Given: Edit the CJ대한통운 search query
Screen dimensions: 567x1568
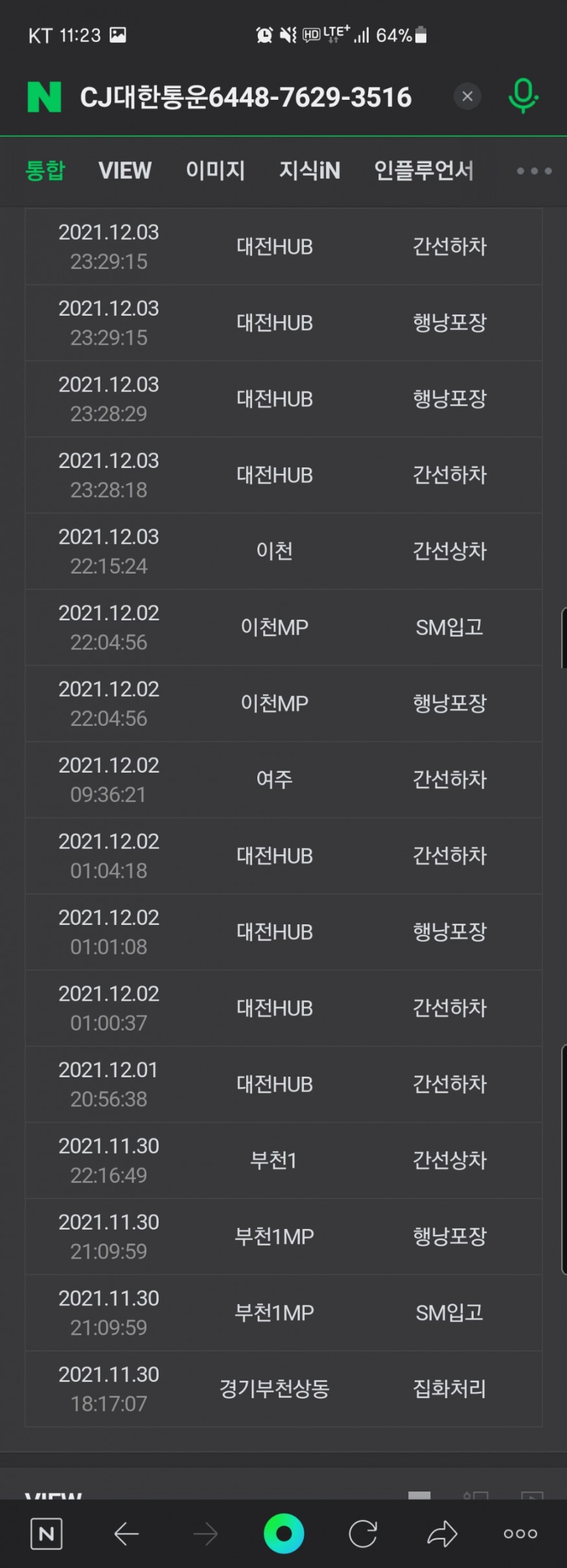Looking at the screenshot, I should pyautogui.click(x=246, y=97).
